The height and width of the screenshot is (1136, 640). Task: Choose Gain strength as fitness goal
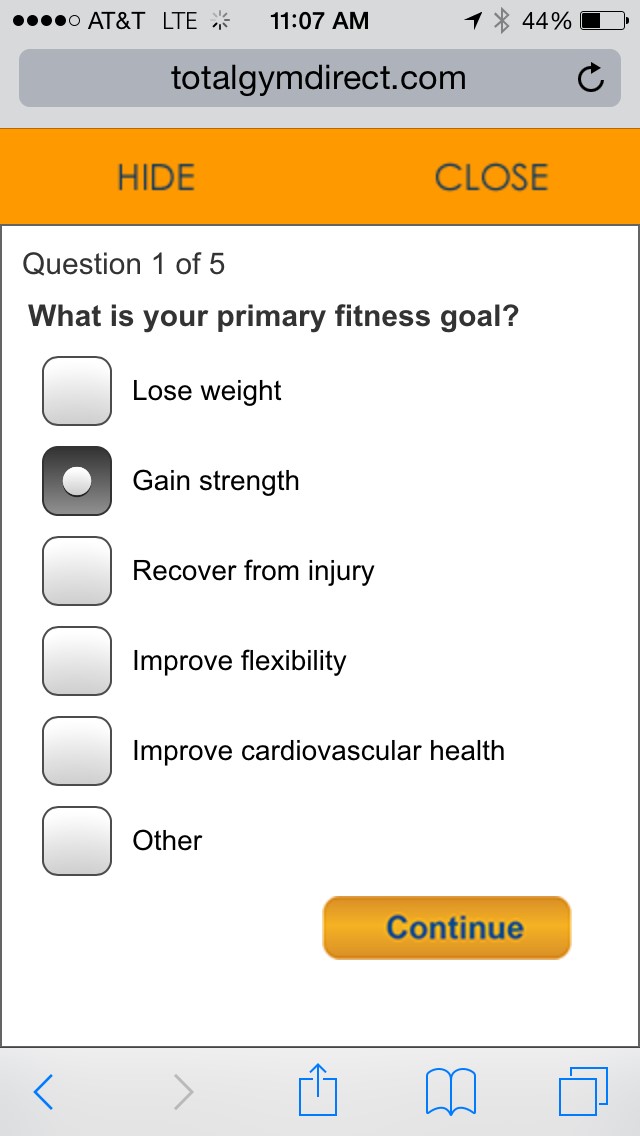[x=77, y=481]
